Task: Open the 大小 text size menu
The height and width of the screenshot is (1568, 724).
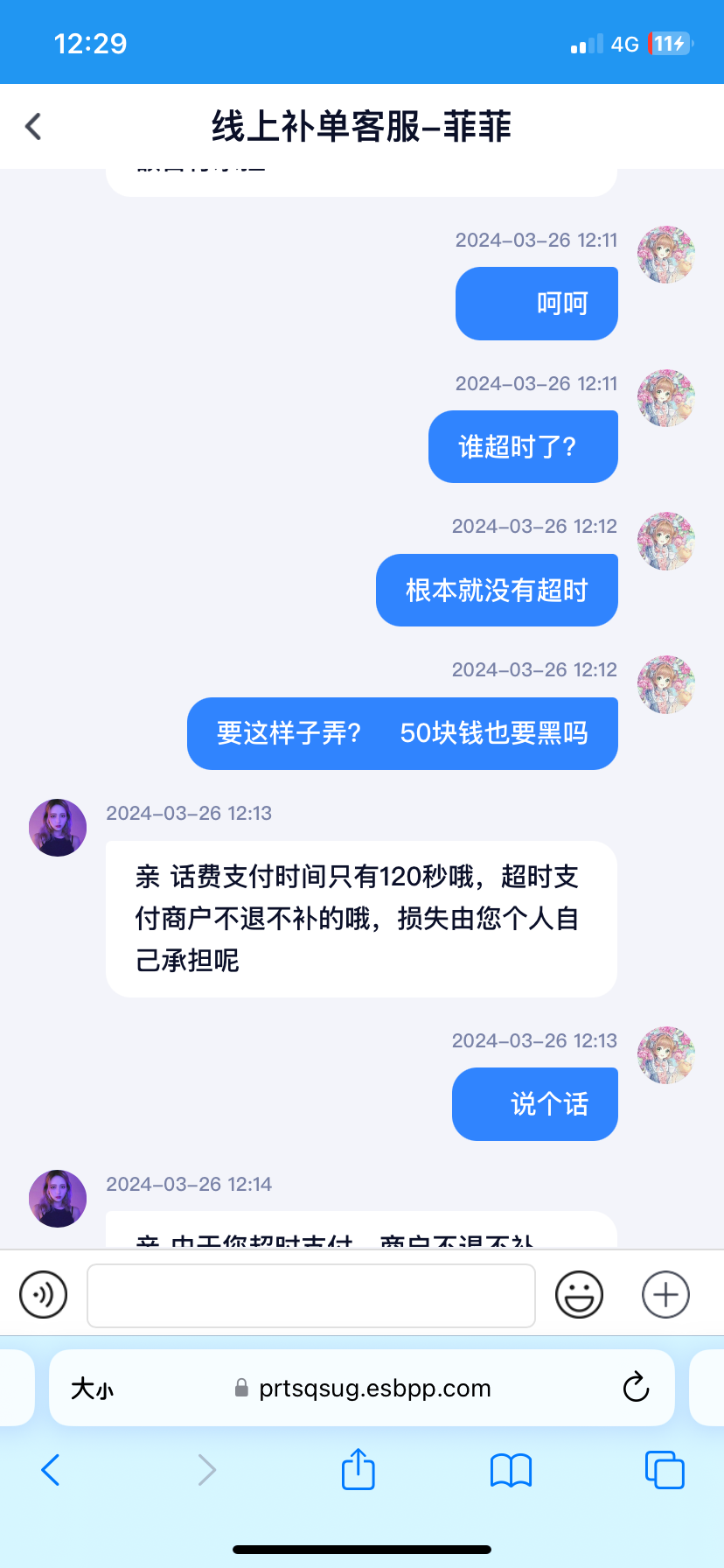Action: pyautogui.click(x=92, y=1388)
